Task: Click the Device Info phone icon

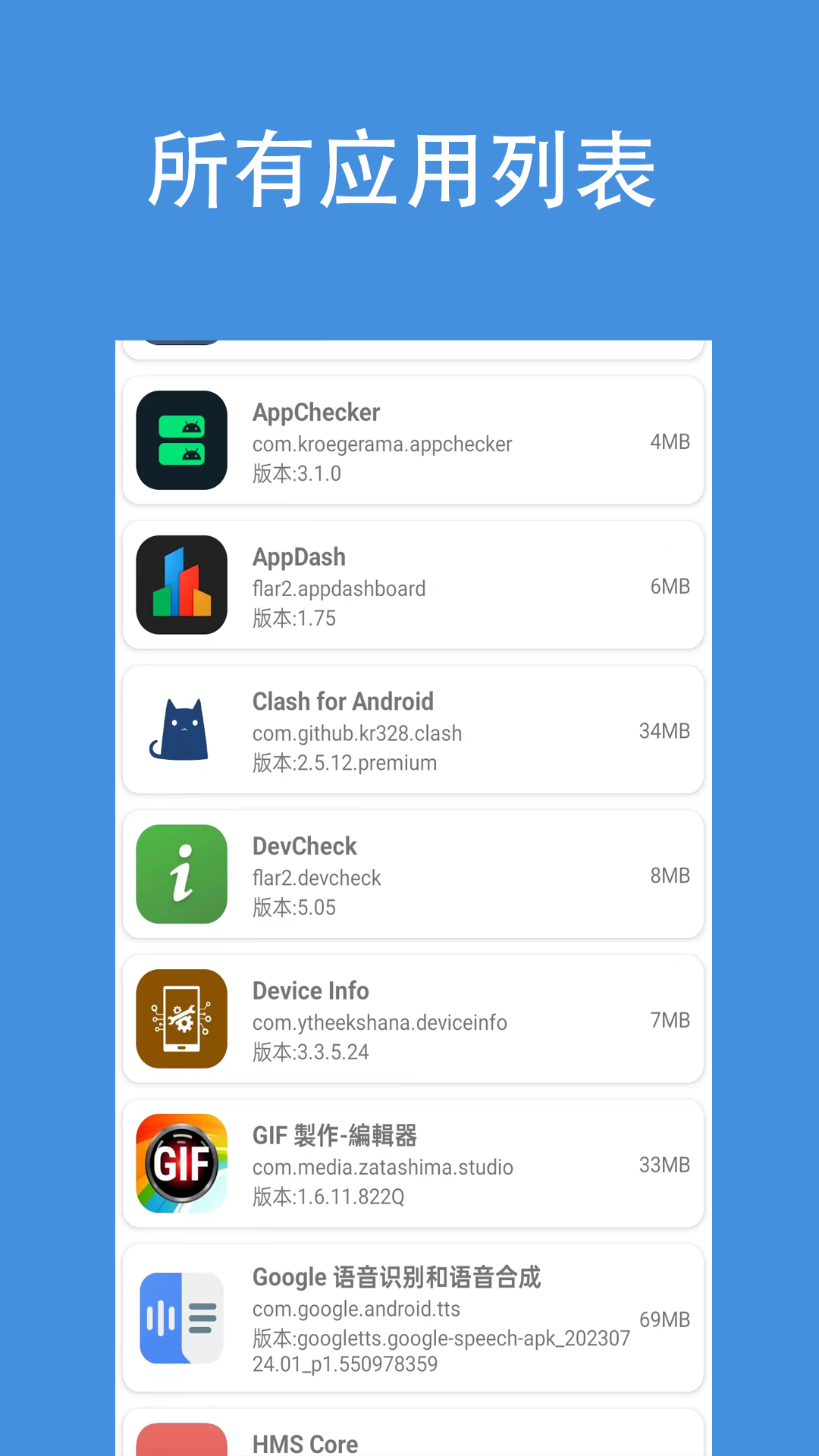Action: (180, 1018)
